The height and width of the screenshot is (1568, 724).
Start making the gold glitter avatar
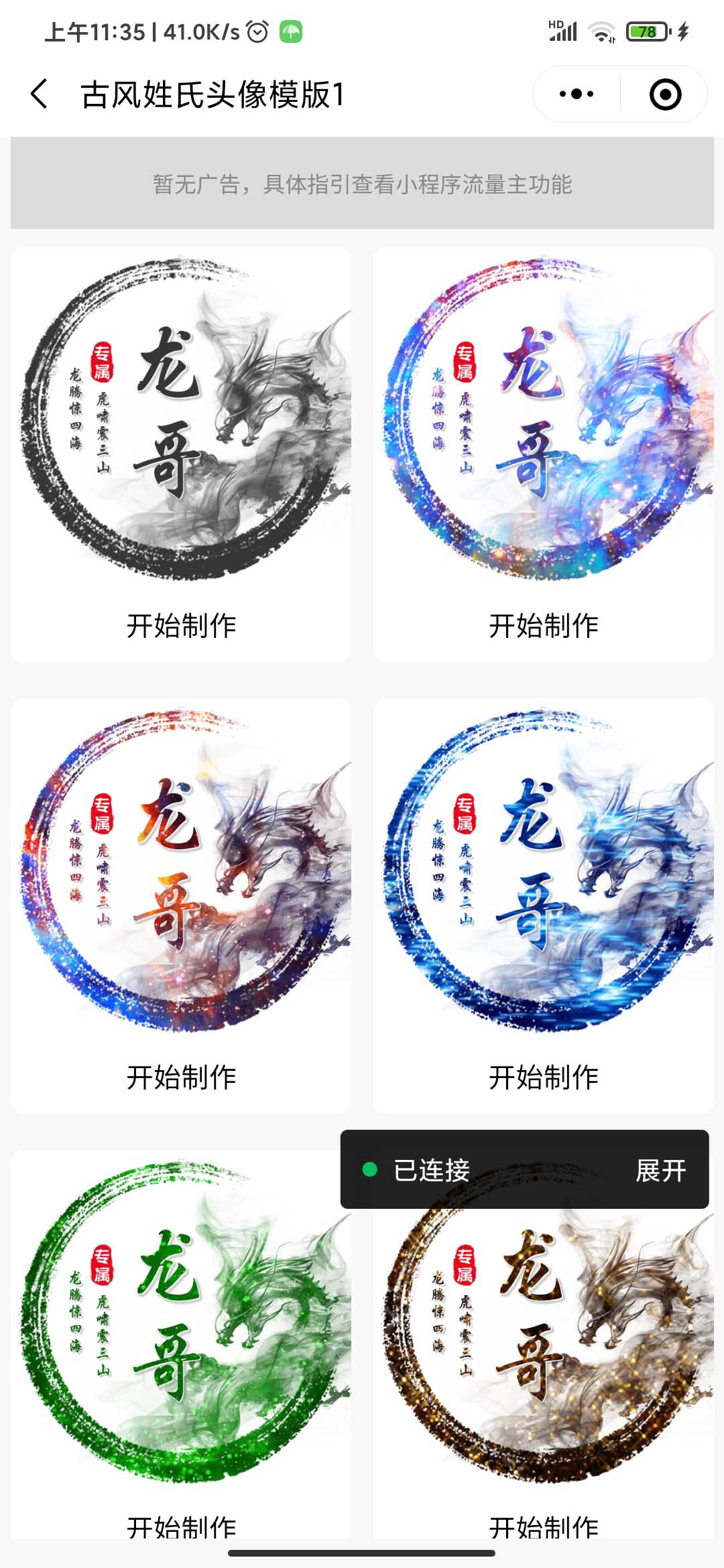(x=544, y=1526)
